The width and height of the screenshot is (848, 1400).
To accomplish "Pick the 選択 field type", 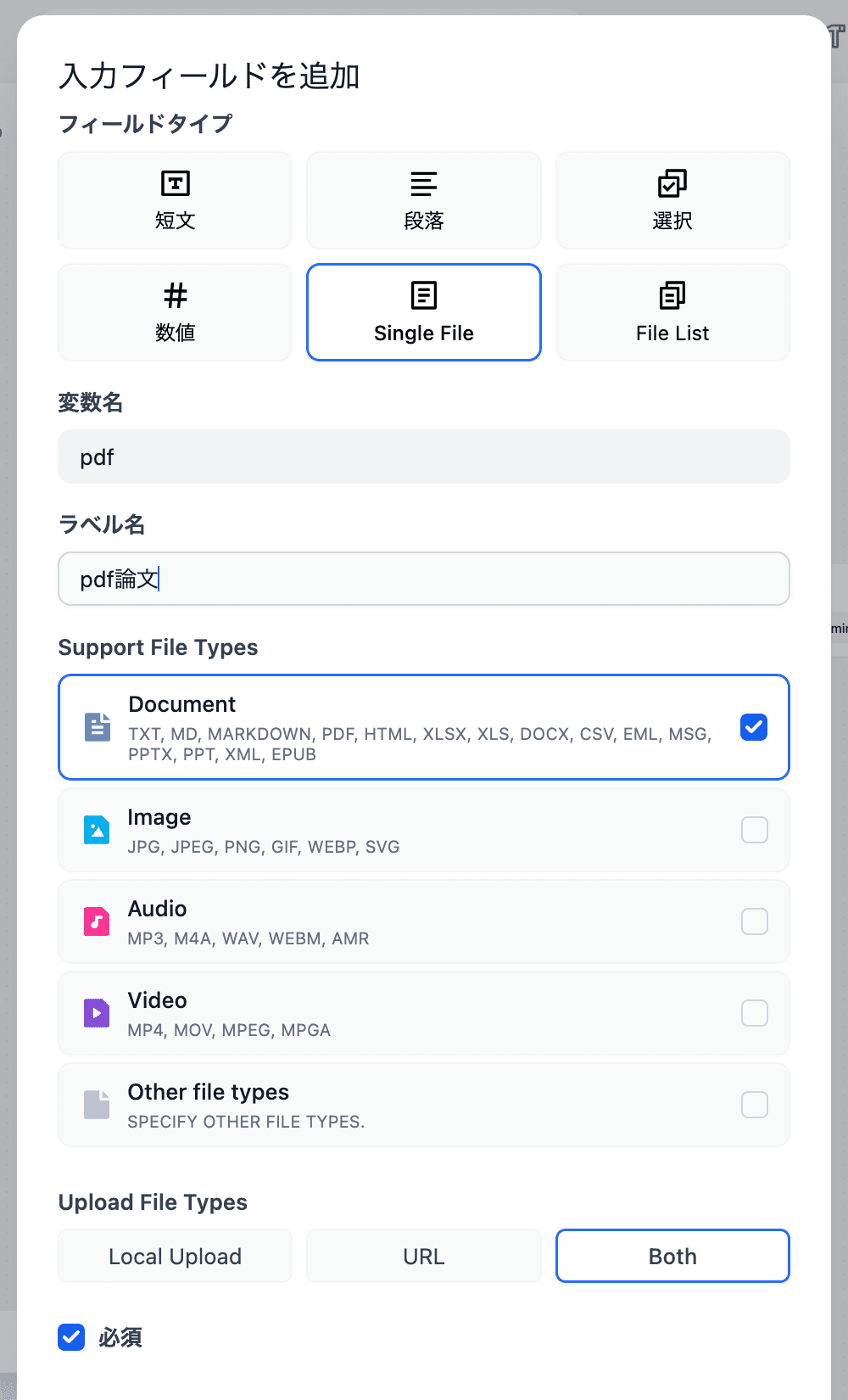I will (672, 200).
